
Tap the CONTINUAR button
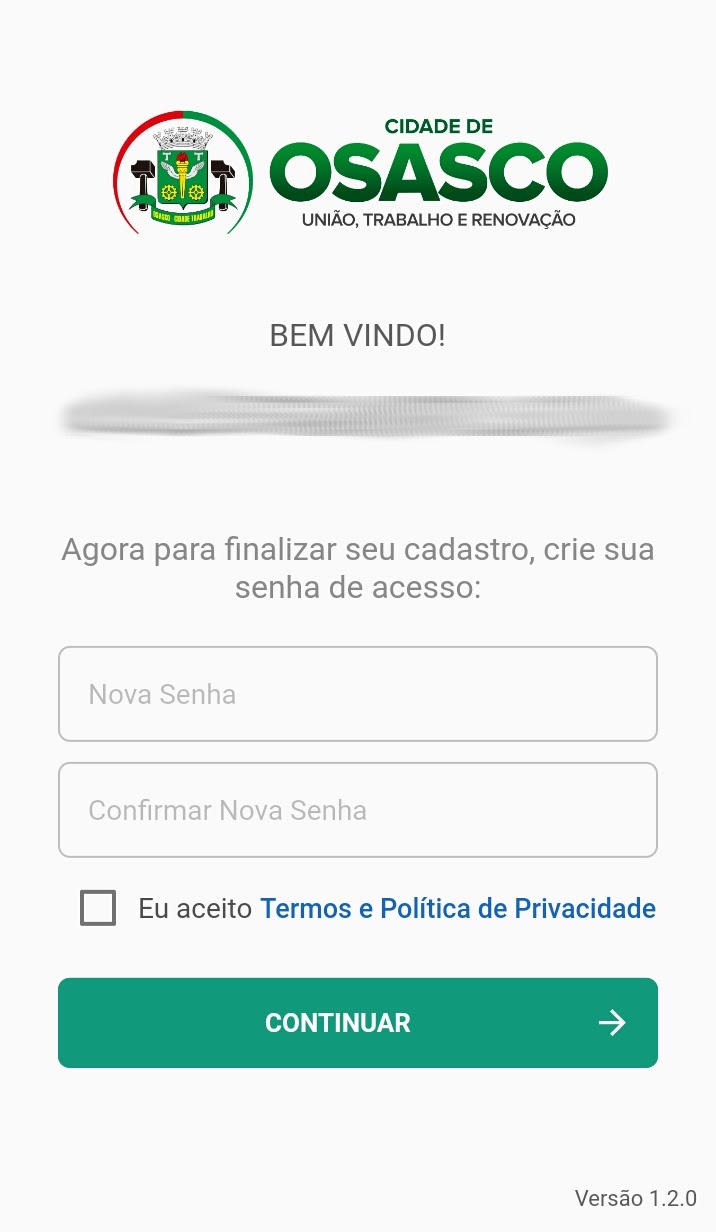coord(357,1022)
